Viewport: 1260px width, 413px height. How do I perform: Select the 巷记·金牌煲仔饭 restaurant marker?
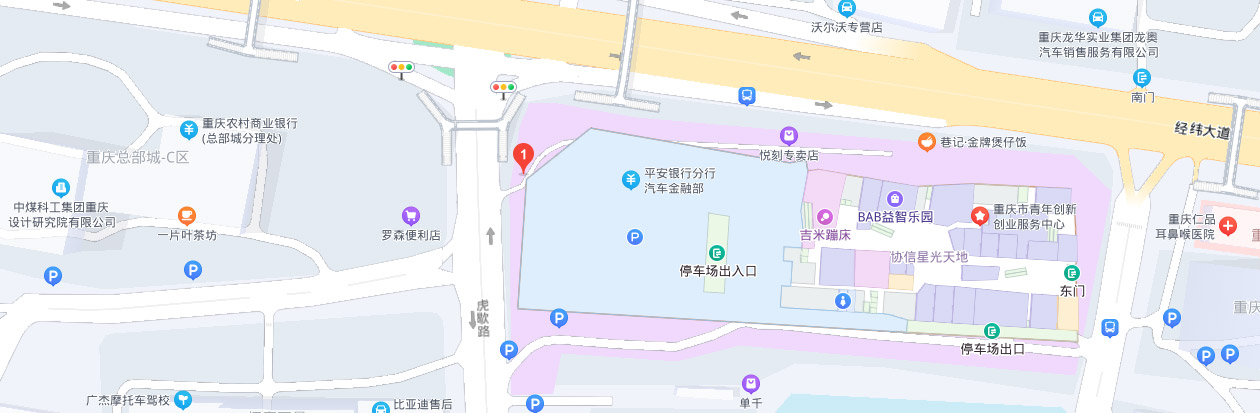[927, 143]
